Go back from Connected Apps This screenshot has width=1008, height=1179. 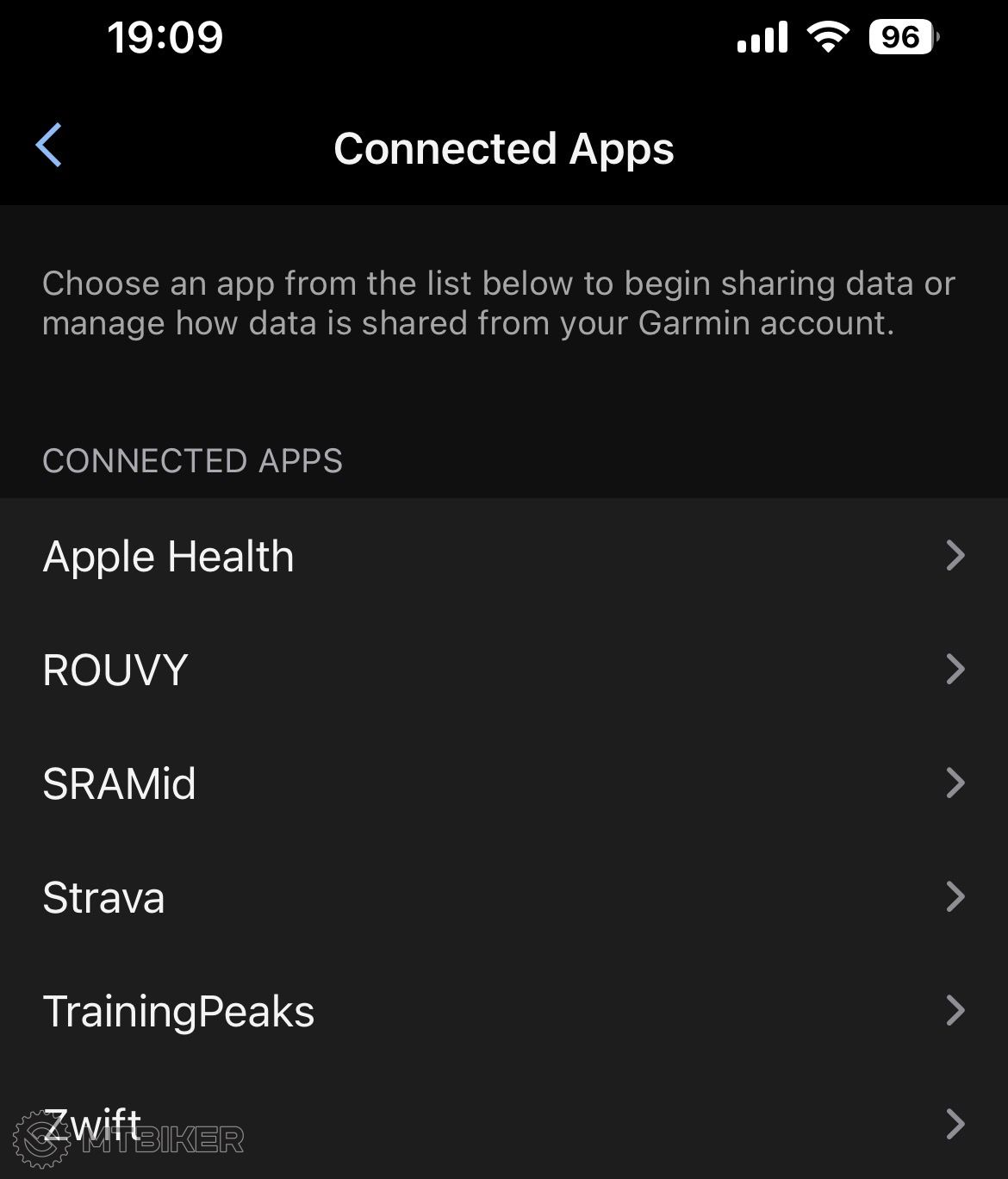[49, 146]
